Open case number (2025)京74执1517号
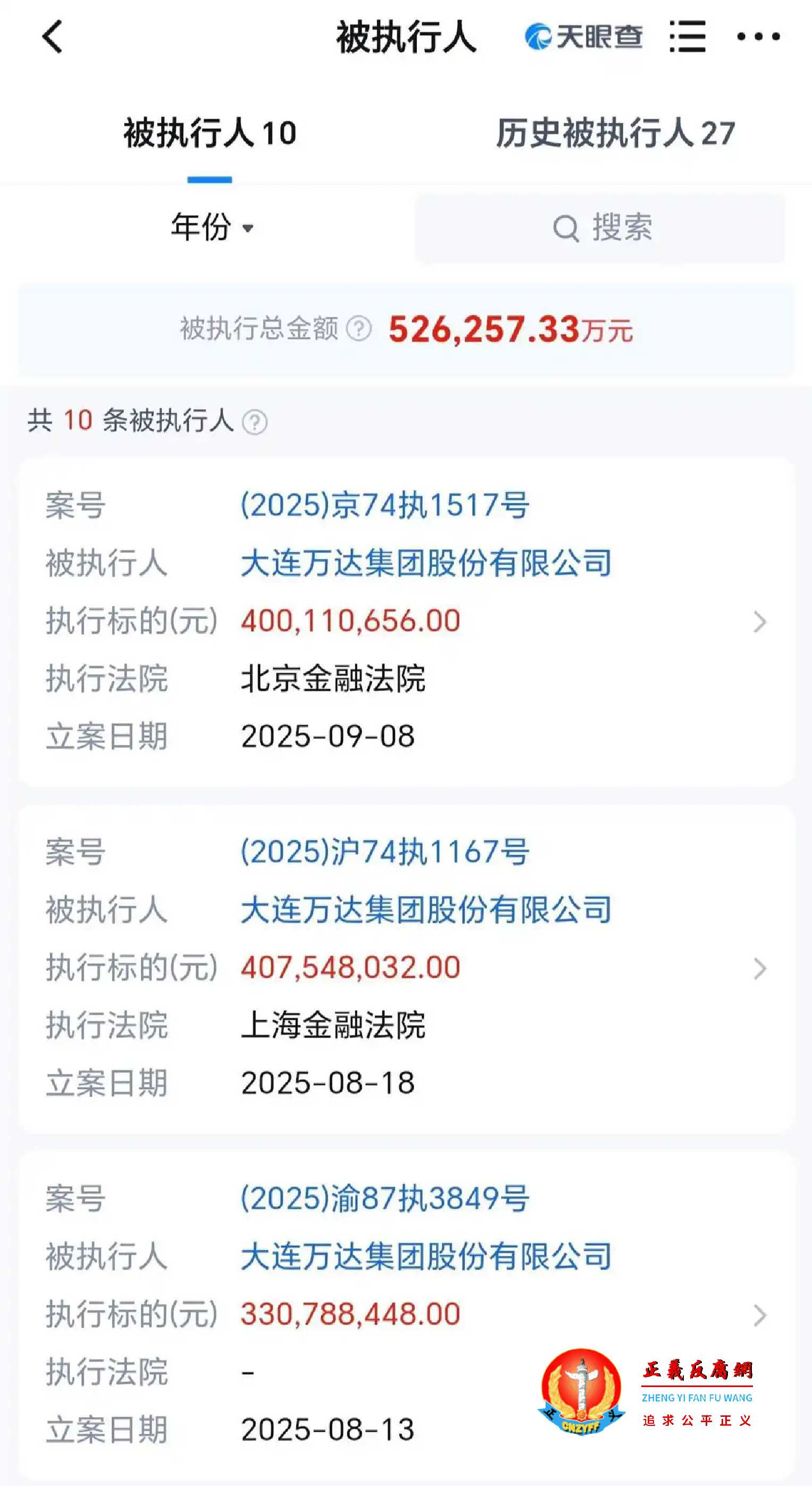This screenshot has height=1486, width=812. (x=383, y=505)
